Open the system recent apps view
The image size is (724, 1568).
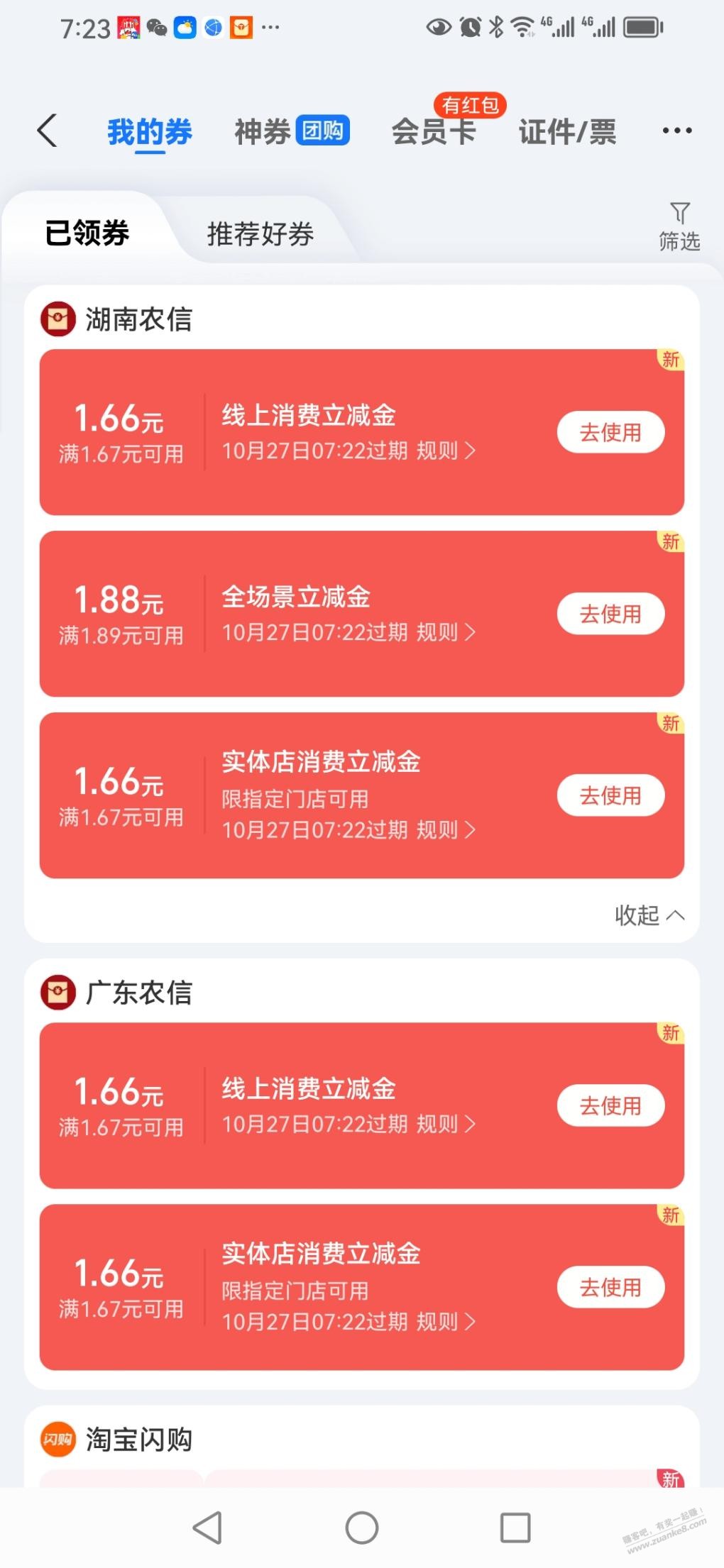click(515, 1528)
